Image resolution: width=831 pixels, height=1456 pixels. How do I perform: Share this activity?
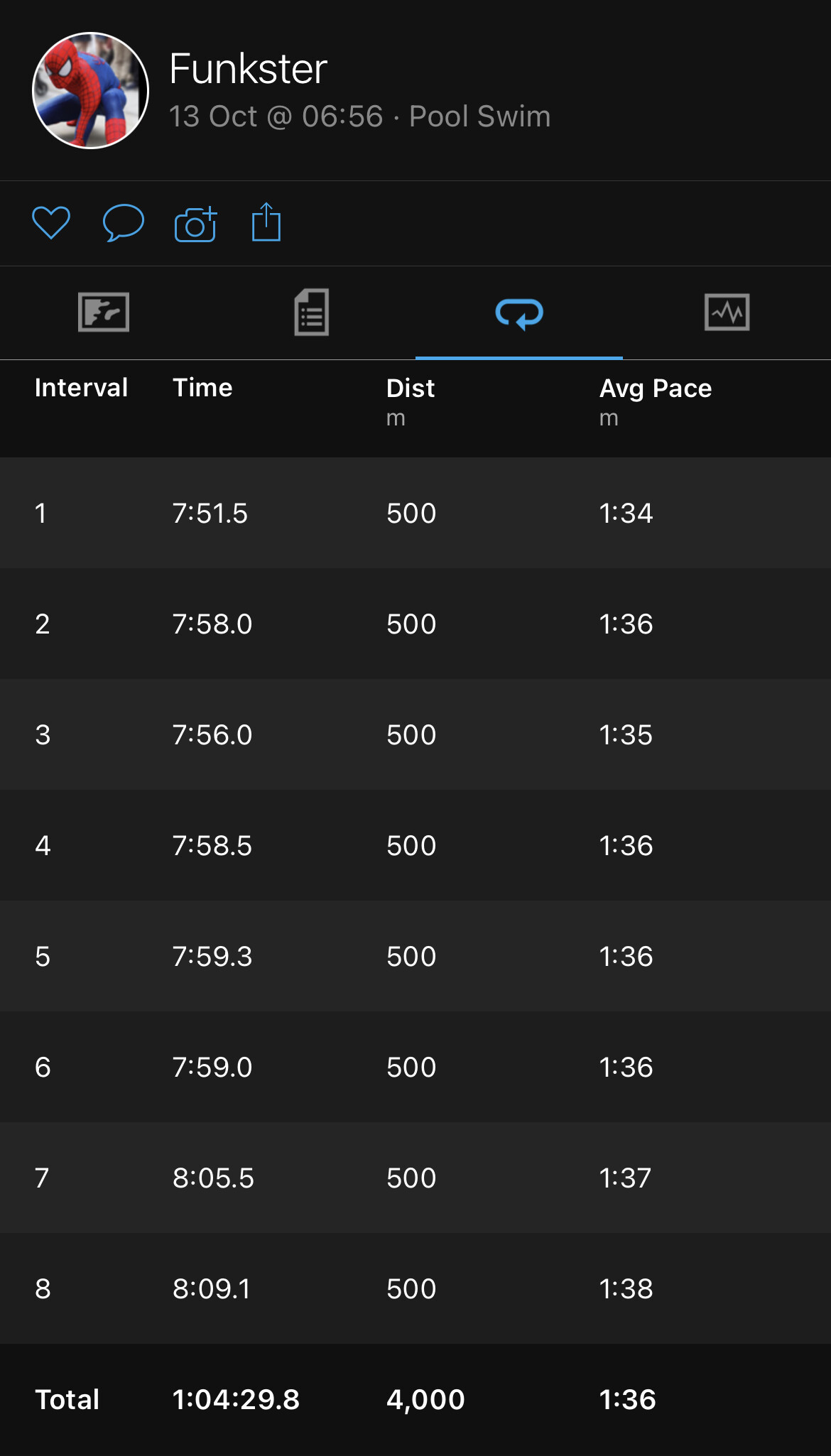click(266, 222)
